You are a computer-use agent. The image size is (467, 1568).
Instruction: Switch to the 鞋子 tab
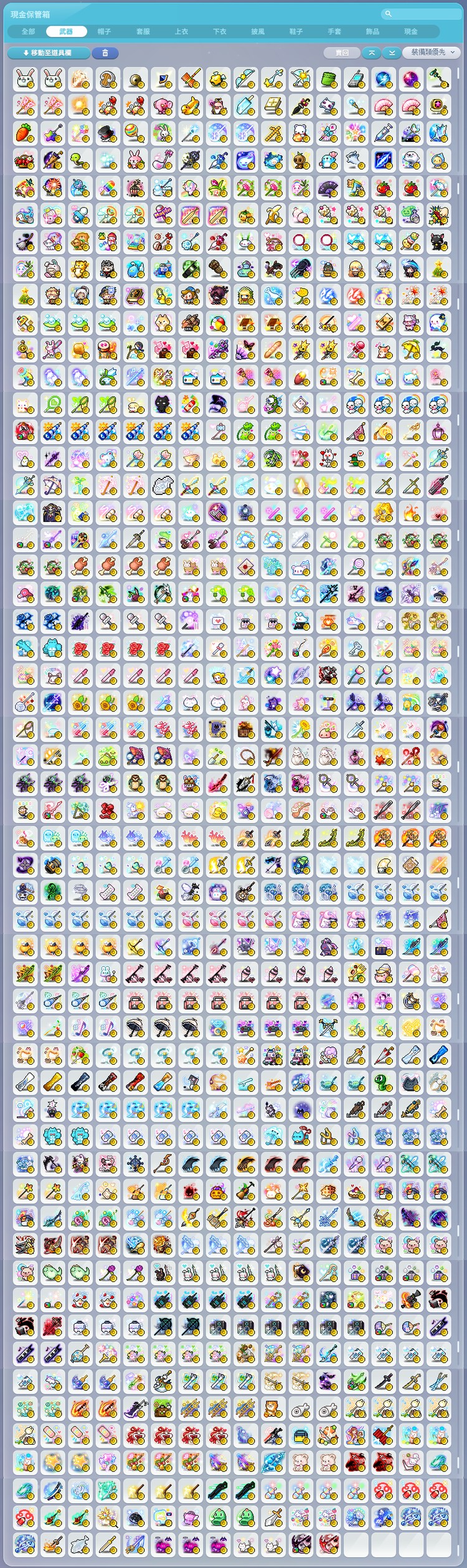(x=296, y=31)
